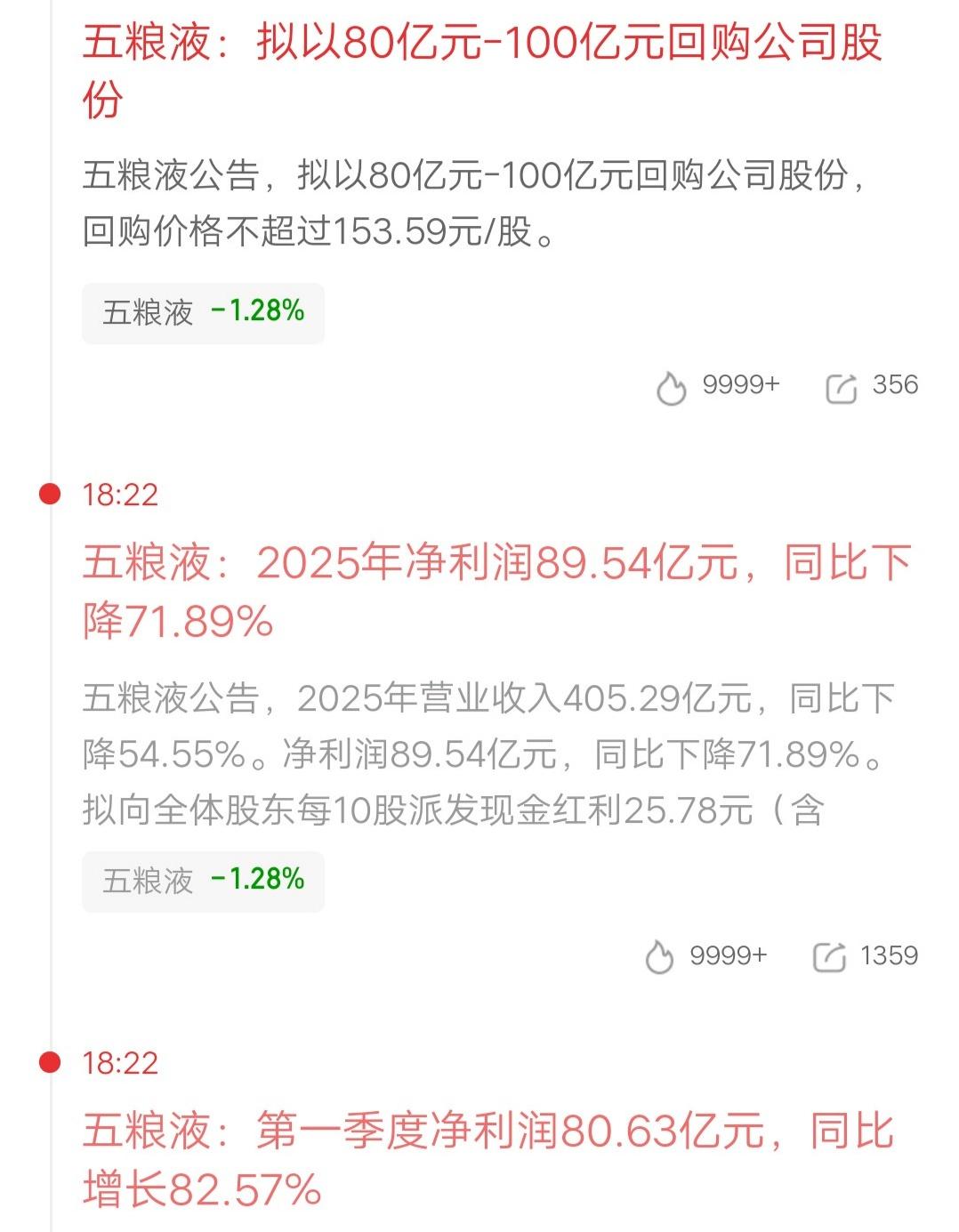Tap the 五粮液 -1.28% tag on the profit news
The width and height of the screenshot is (959, 1232).
click(203, 882)
